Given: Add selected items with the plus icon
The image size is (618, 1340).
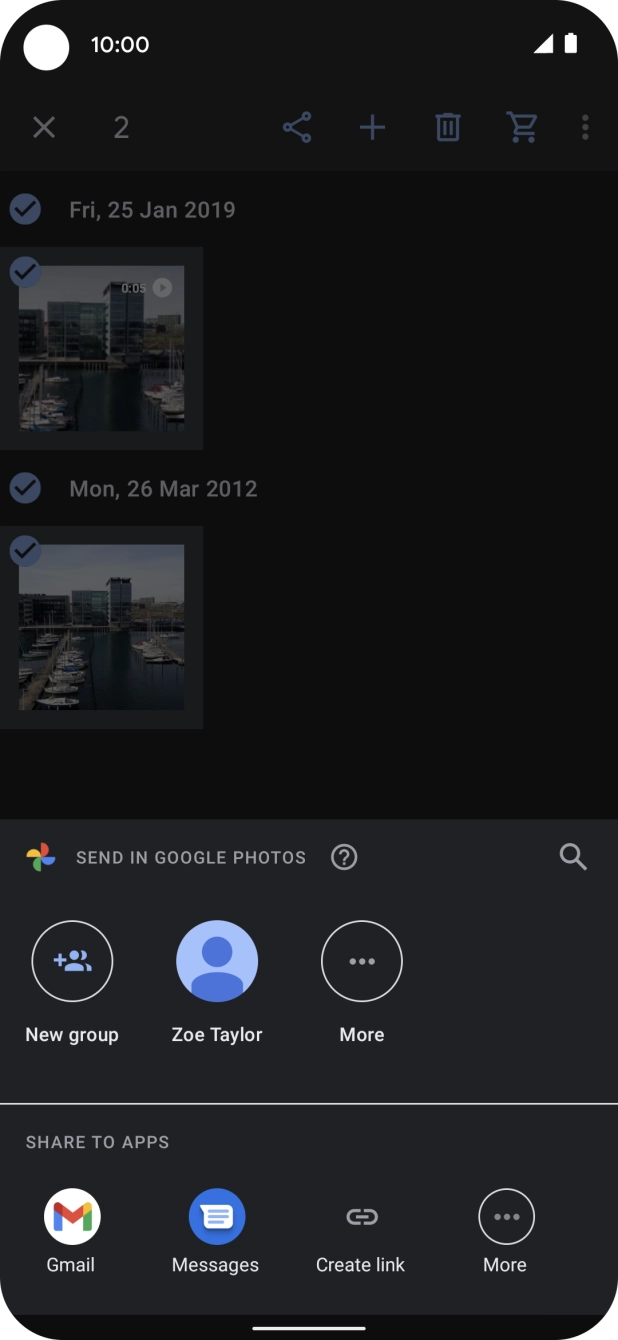Looking at the screenshot, I should tap(372, 127).
